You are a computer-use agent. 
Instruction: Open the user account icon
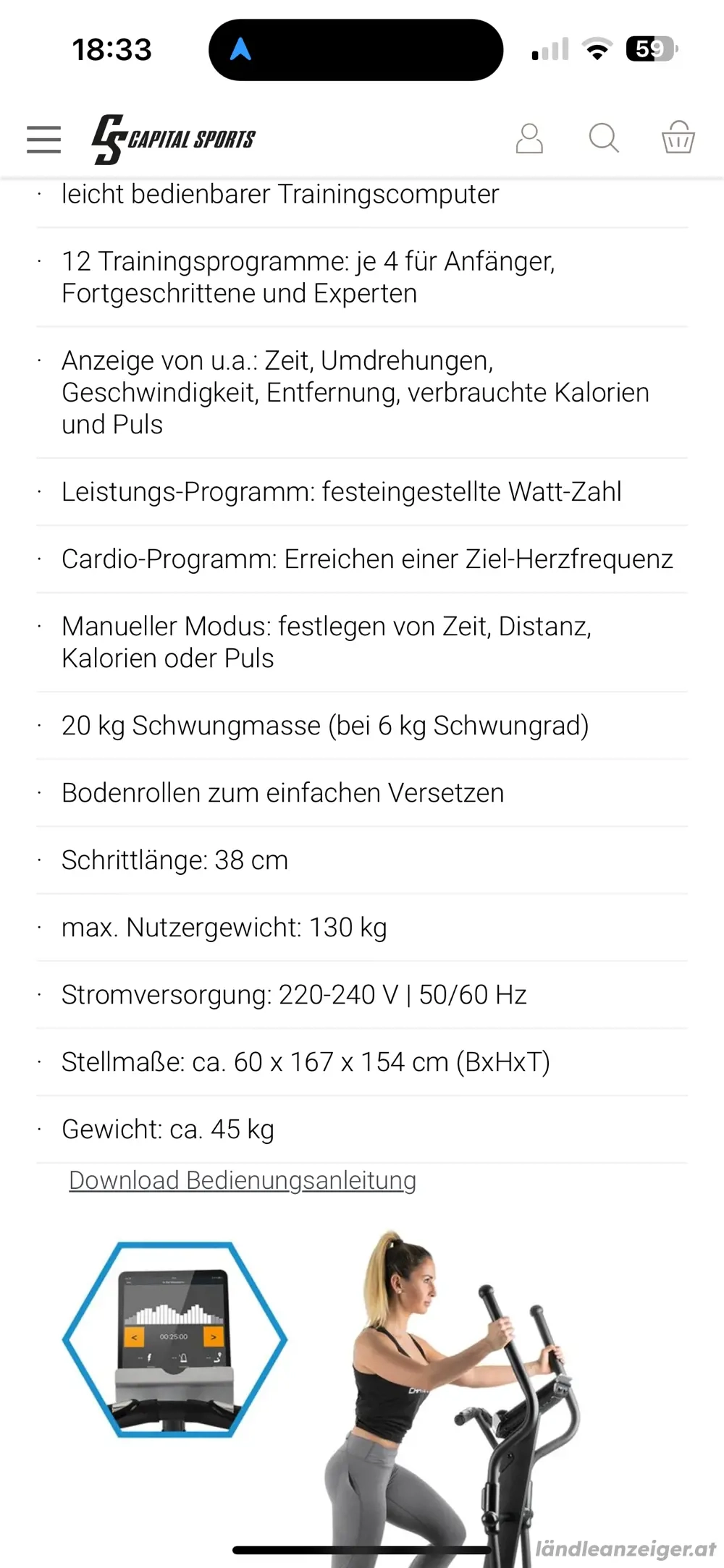(x=529, y=138)
